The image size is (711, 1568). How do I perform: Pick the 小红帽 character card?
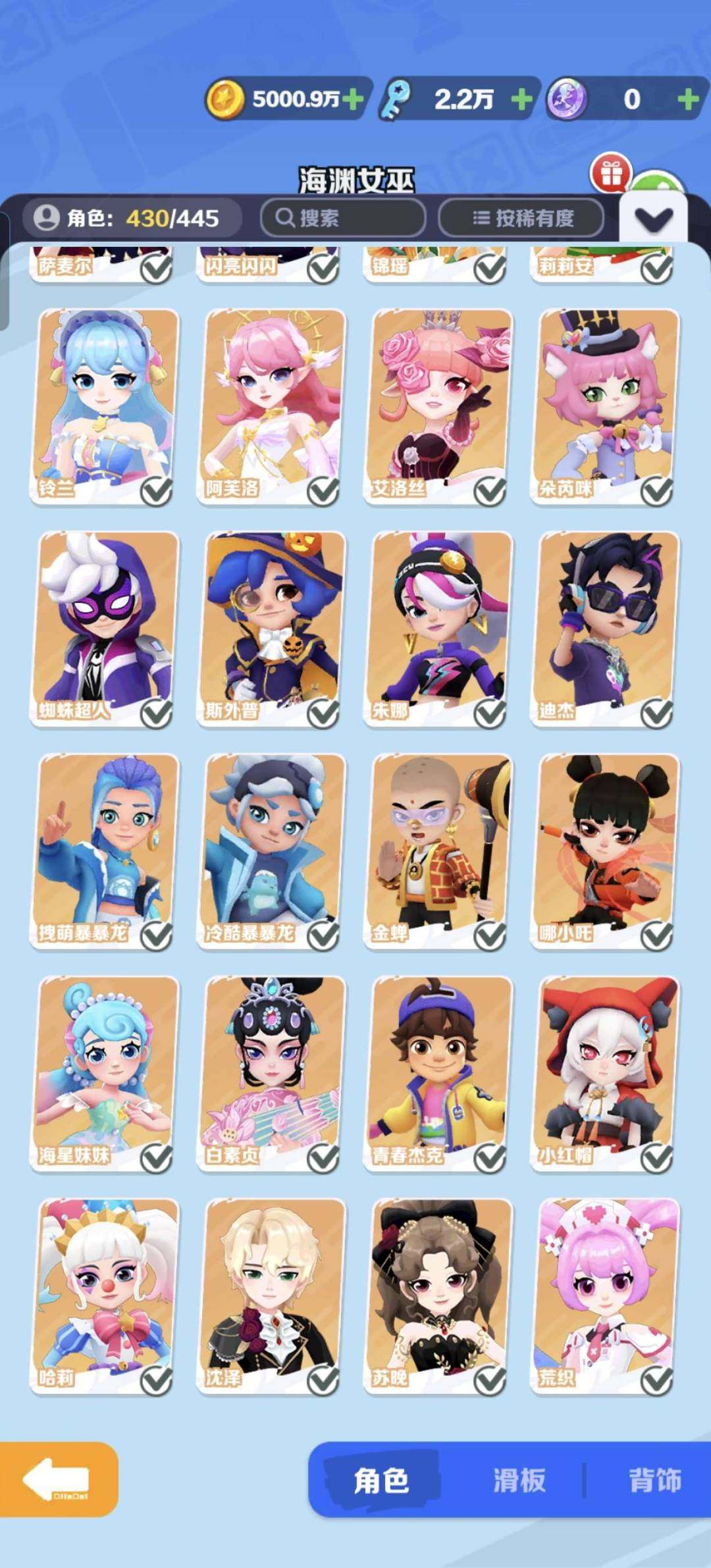606,1074
